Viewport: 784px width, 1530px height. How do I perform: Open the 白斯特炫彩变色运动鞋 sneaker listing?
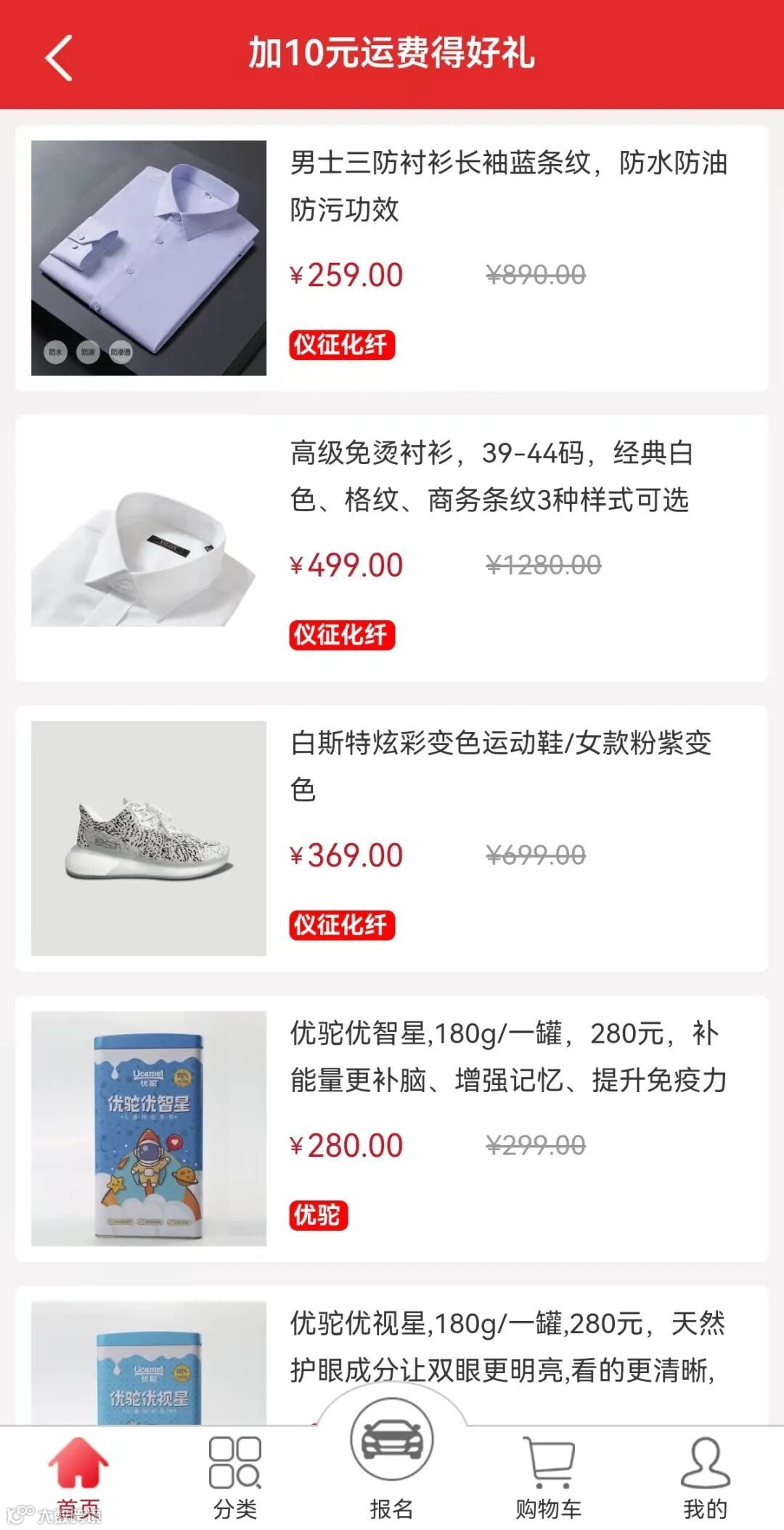coord(392,839)
